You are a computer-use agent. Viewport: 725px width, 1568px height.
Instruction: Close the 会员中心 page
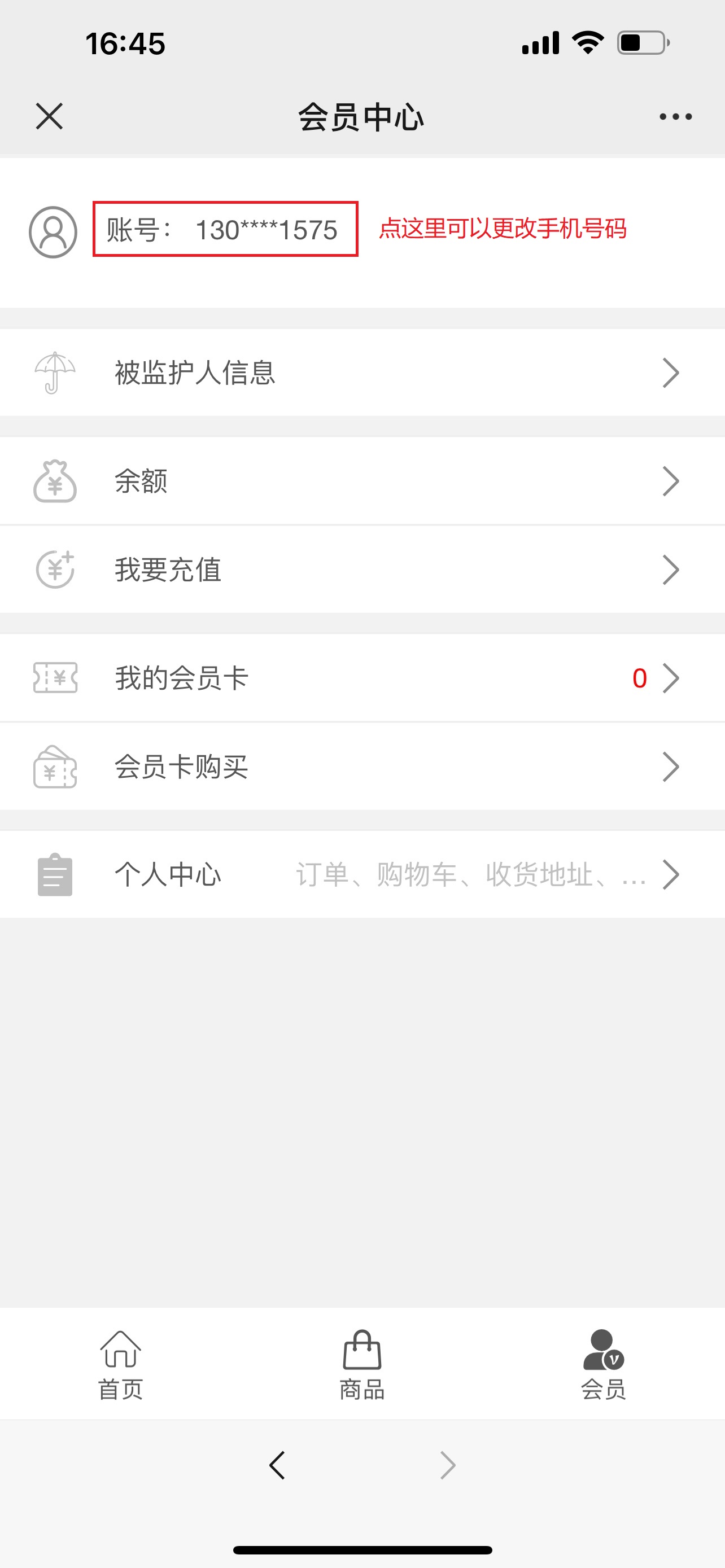(49, 116)
